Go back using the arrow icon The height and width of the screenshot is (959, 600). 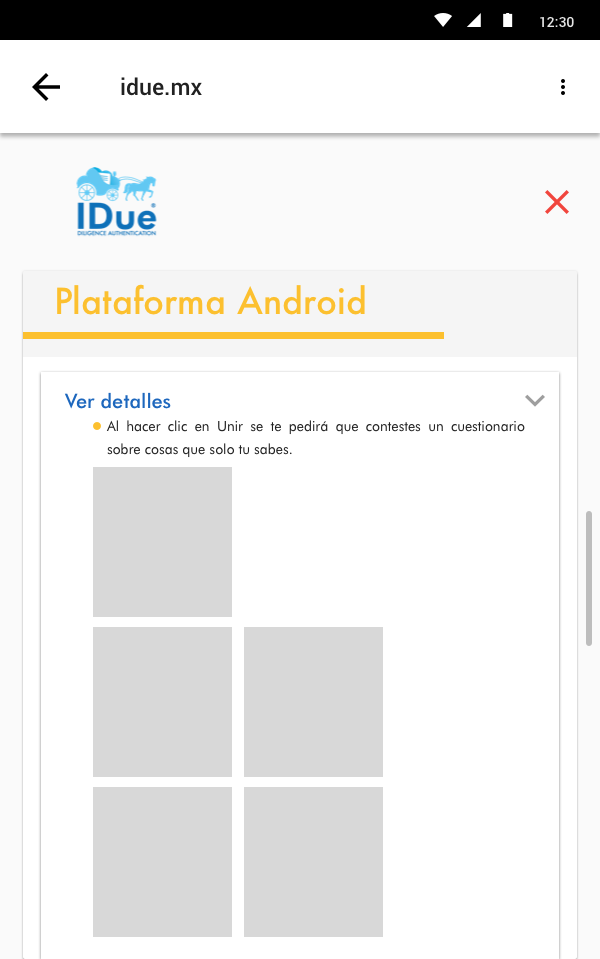pyautogui.click(x=46, y=87)
